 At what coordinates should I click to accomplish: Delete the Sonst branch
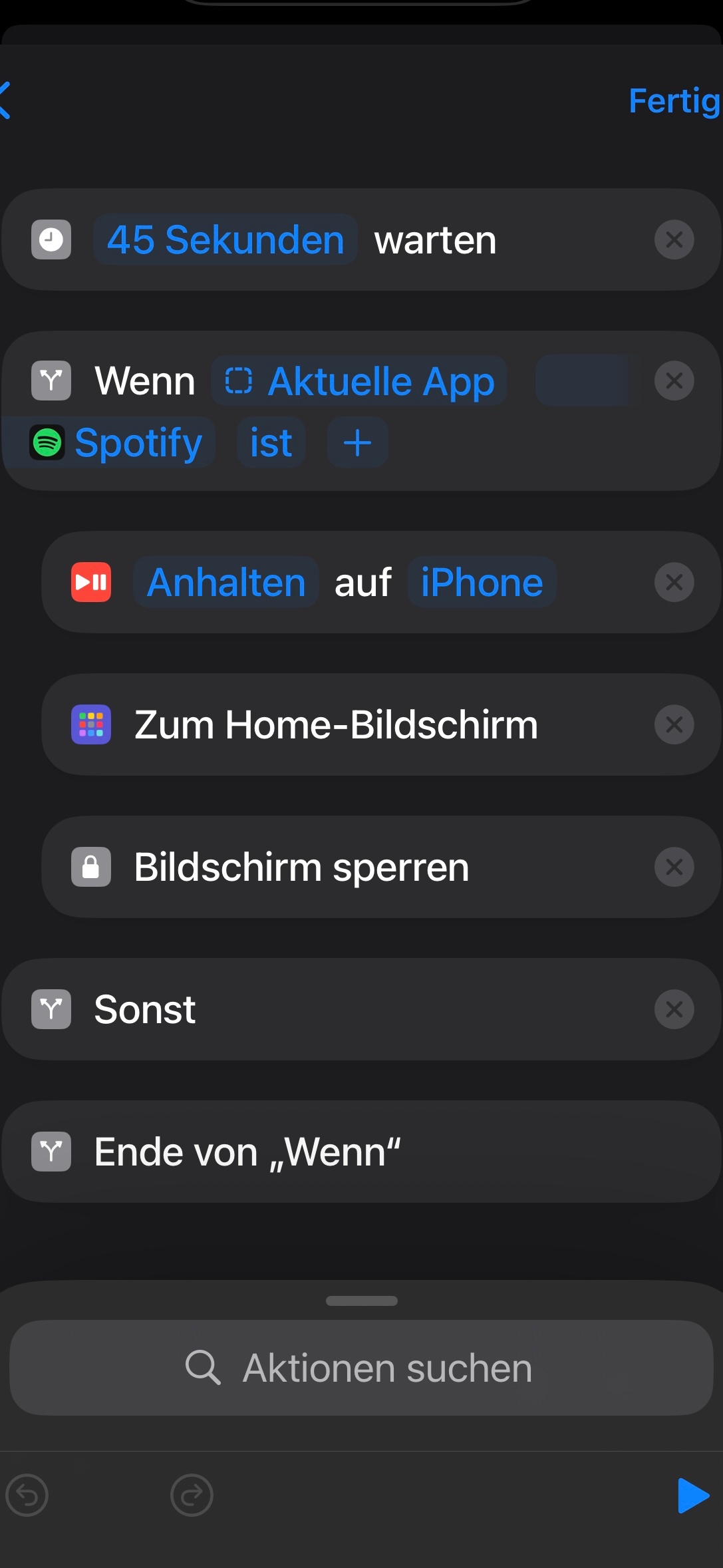click(674, 1009)
